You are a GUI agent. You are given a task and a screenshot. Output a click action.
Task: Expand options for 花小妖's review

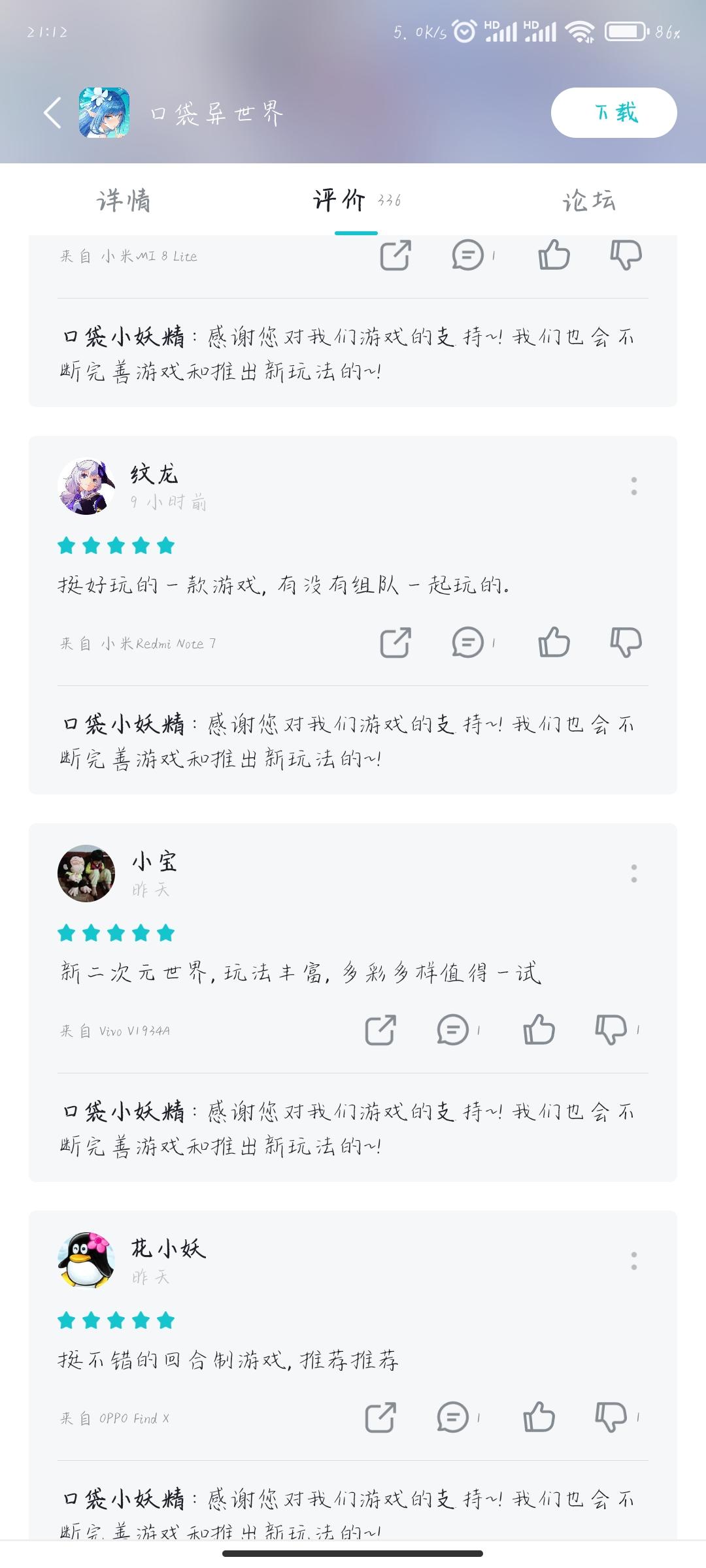coord(632,1261)
